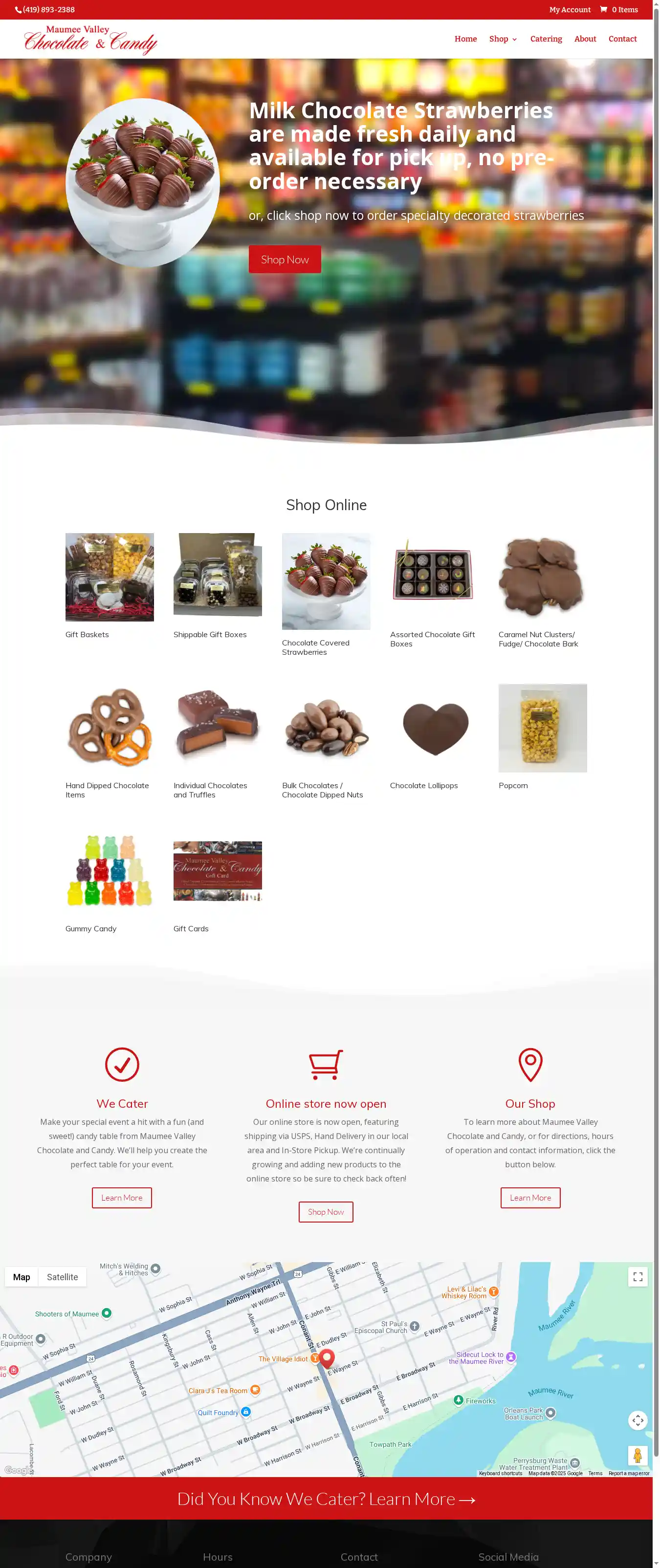660x1568 pixels.
Task: Visit the About page
Action: [x=585, y=39]
